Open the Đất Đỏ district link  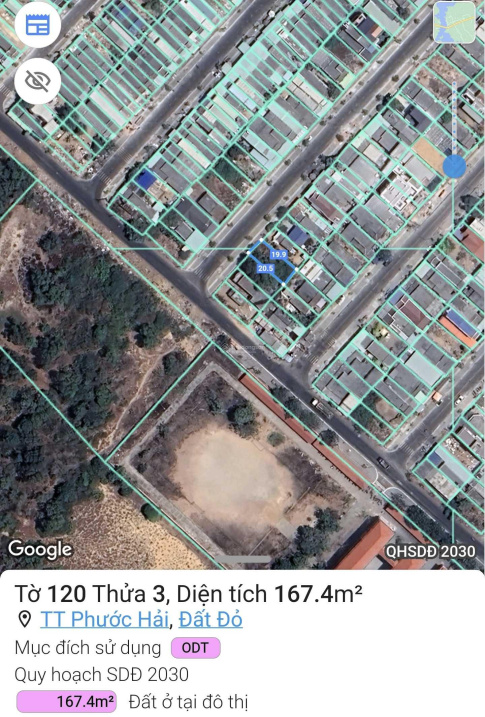click(x=210, y=619)
